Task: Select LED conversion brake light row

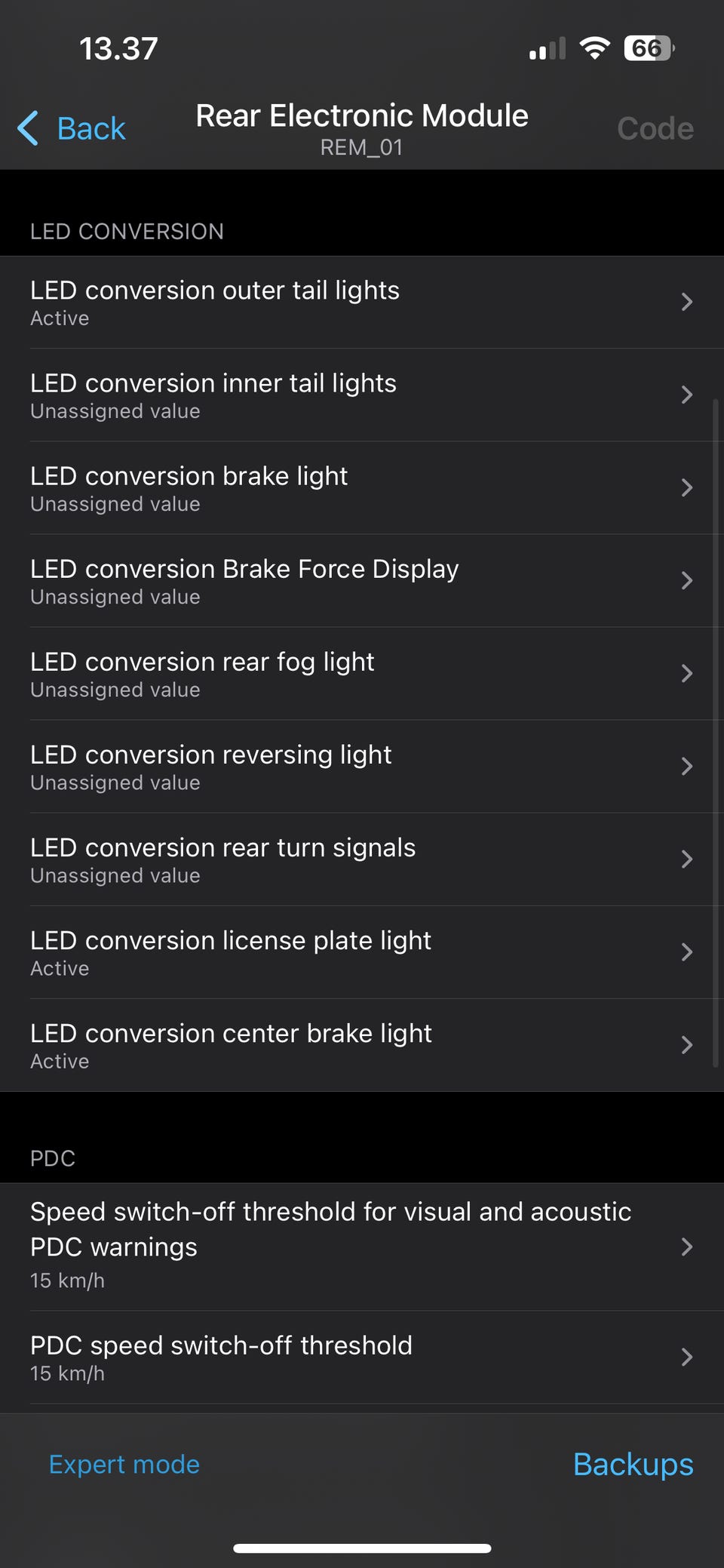Action: (362, 487)
